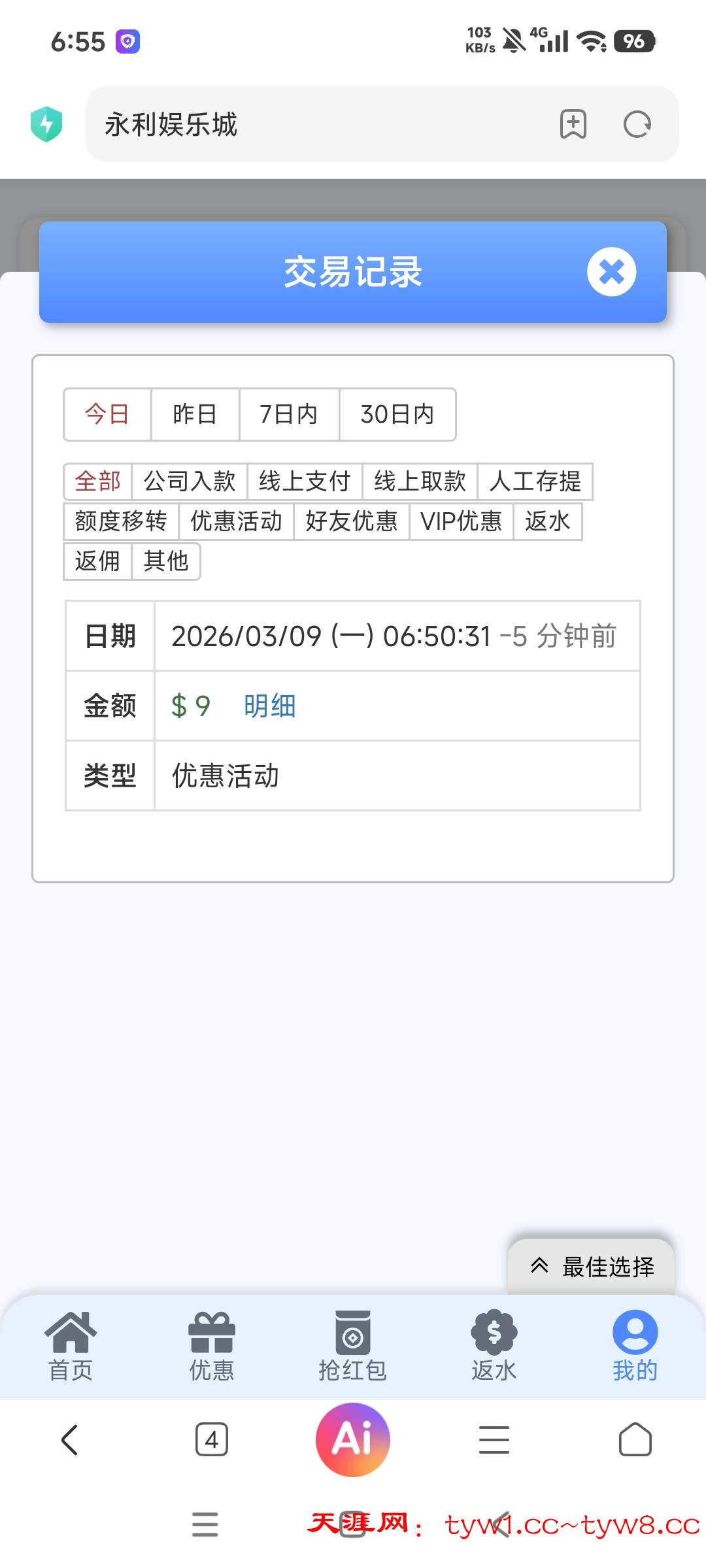
Task: Filter by 公司入款
Action: pos(190,482)
